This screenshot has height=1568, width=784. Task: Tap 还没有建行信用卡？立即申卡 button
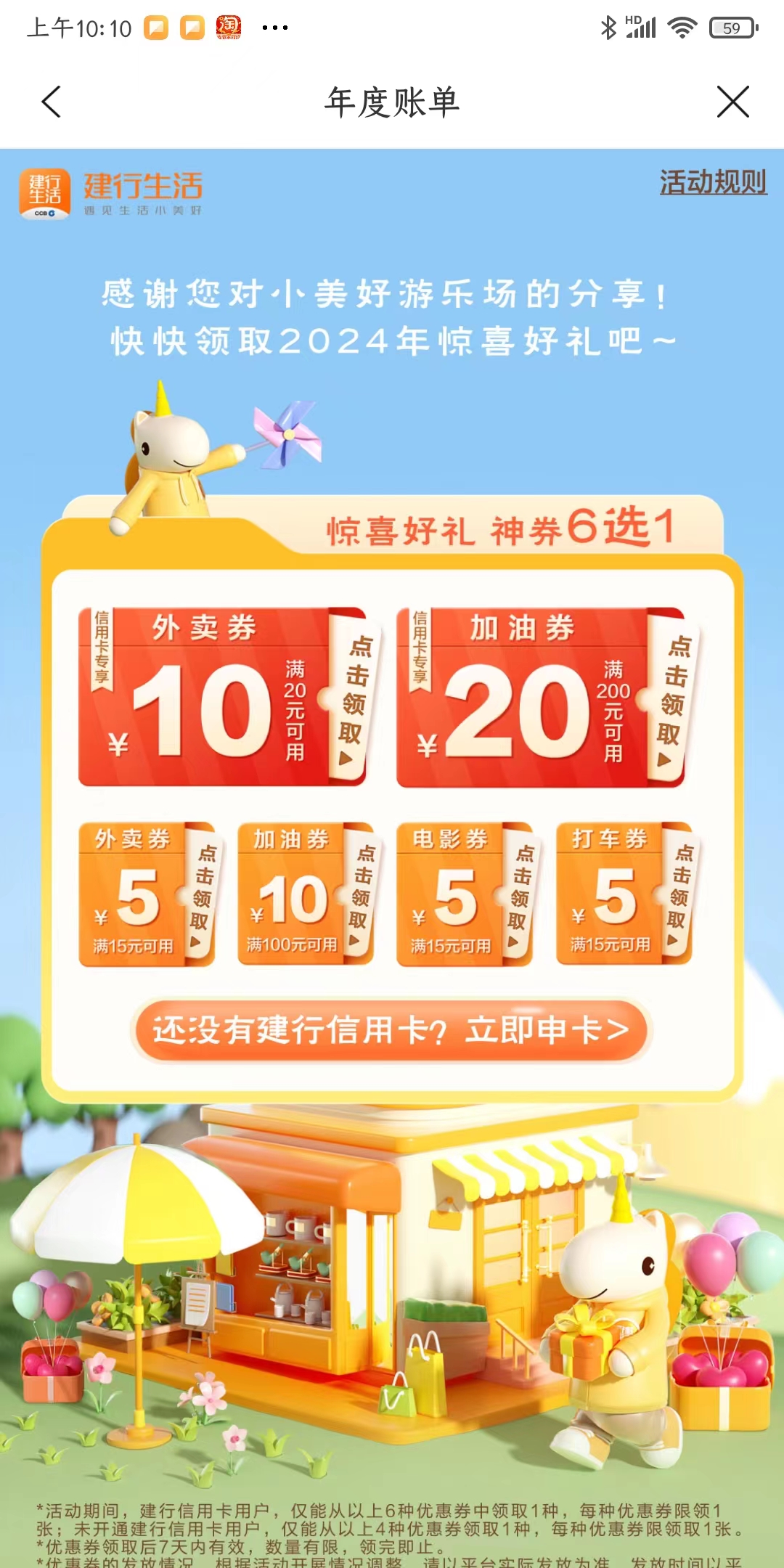coord(391,1029)
